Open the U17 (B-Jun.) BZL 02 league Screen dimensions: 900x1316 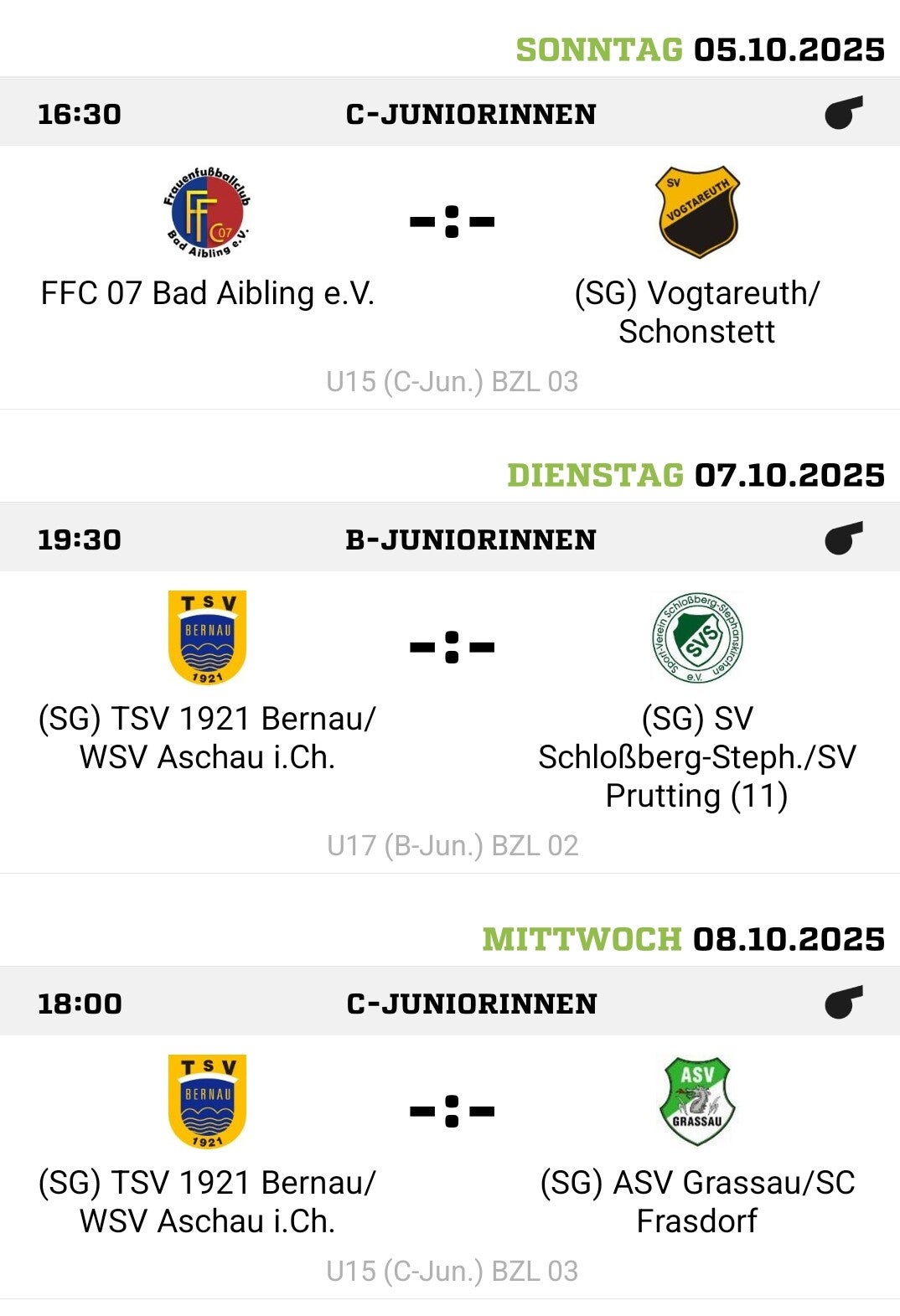pos(452,845)
